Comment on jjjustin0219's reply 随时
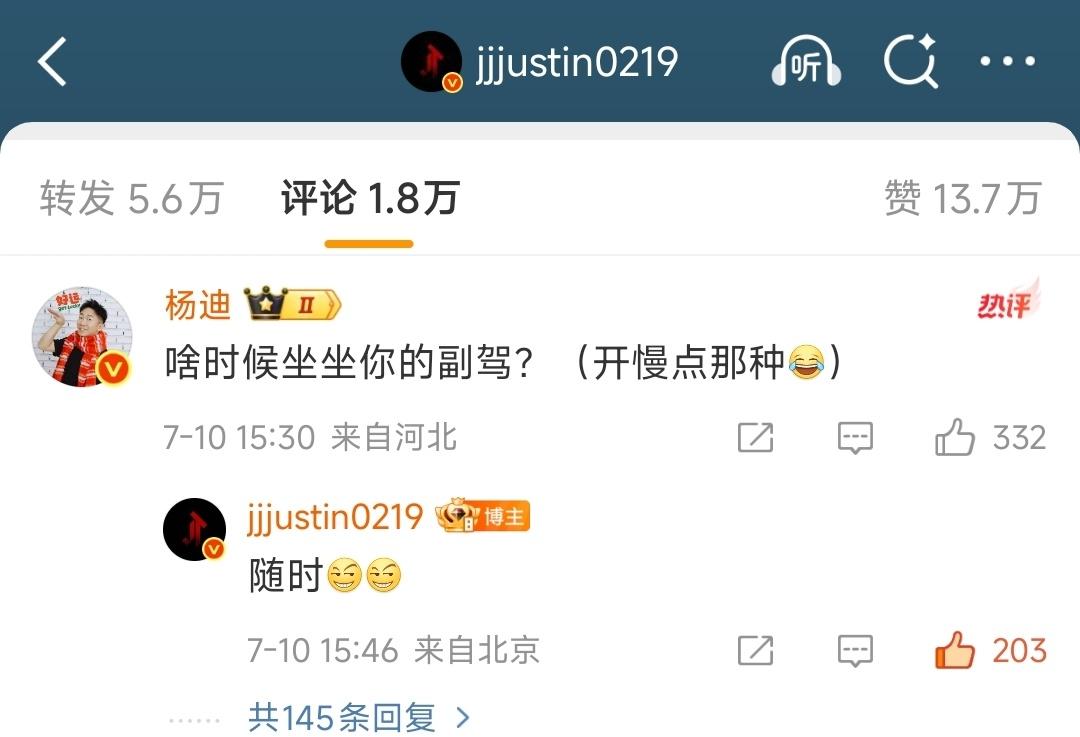 click(x=855, y=651)
